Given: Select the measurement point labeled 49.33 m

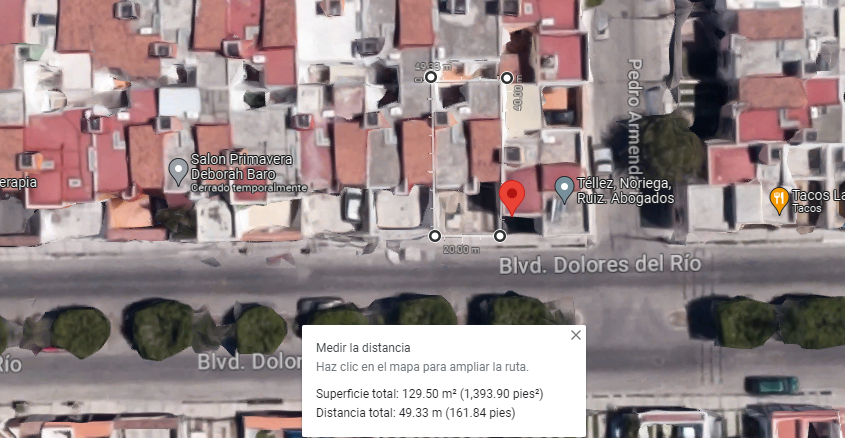Looking at the screenshot, I should tap(431, 77).
